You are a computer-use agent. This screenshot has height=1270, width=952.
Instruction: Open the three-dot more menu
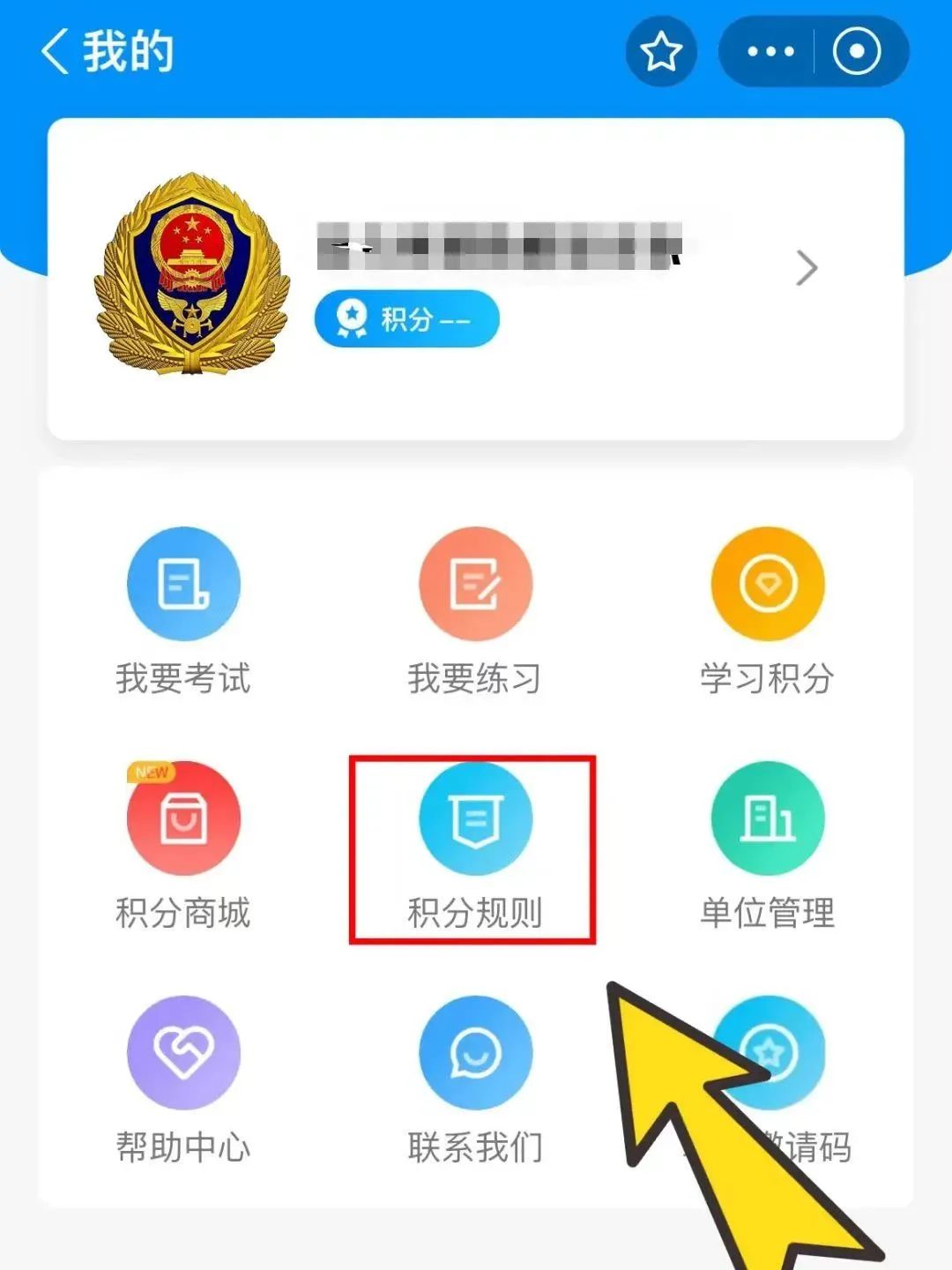pyautogui.click(x=770, y=51)
